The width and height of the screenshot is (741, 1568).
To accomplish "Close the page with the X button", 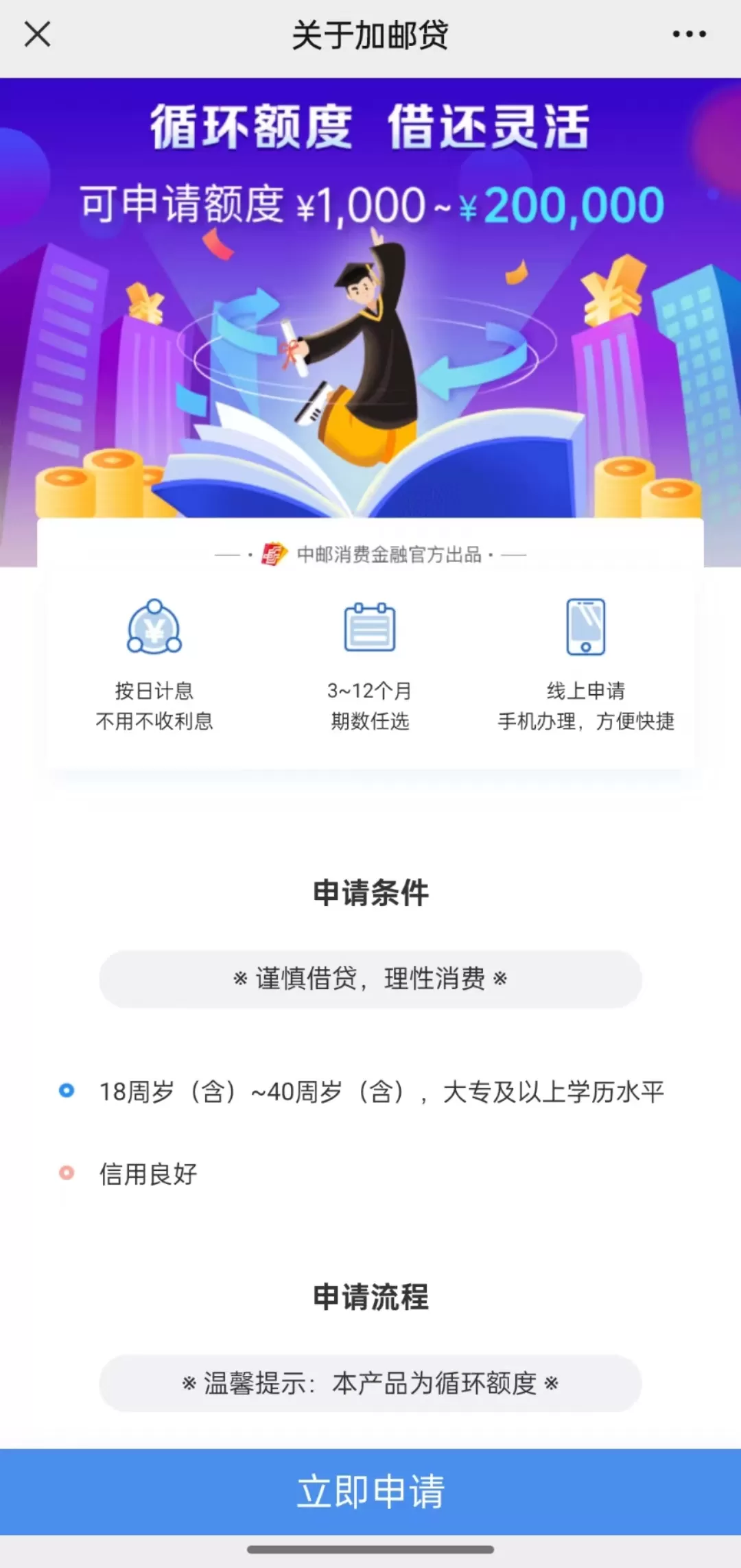I will click(x=38, y=34).
